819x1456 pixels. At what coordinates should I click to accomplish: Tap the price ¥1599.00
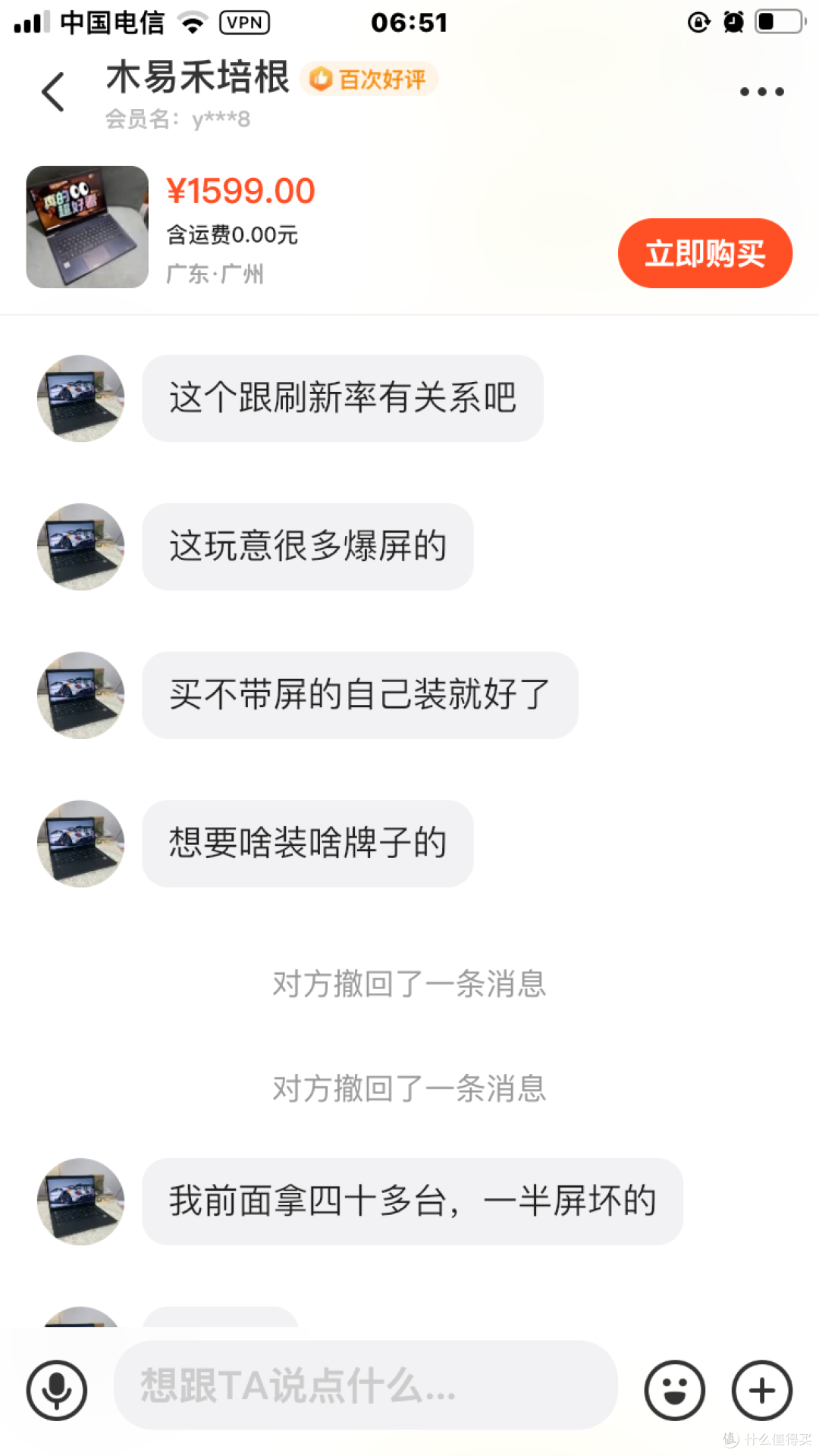(x=240, y=190)
